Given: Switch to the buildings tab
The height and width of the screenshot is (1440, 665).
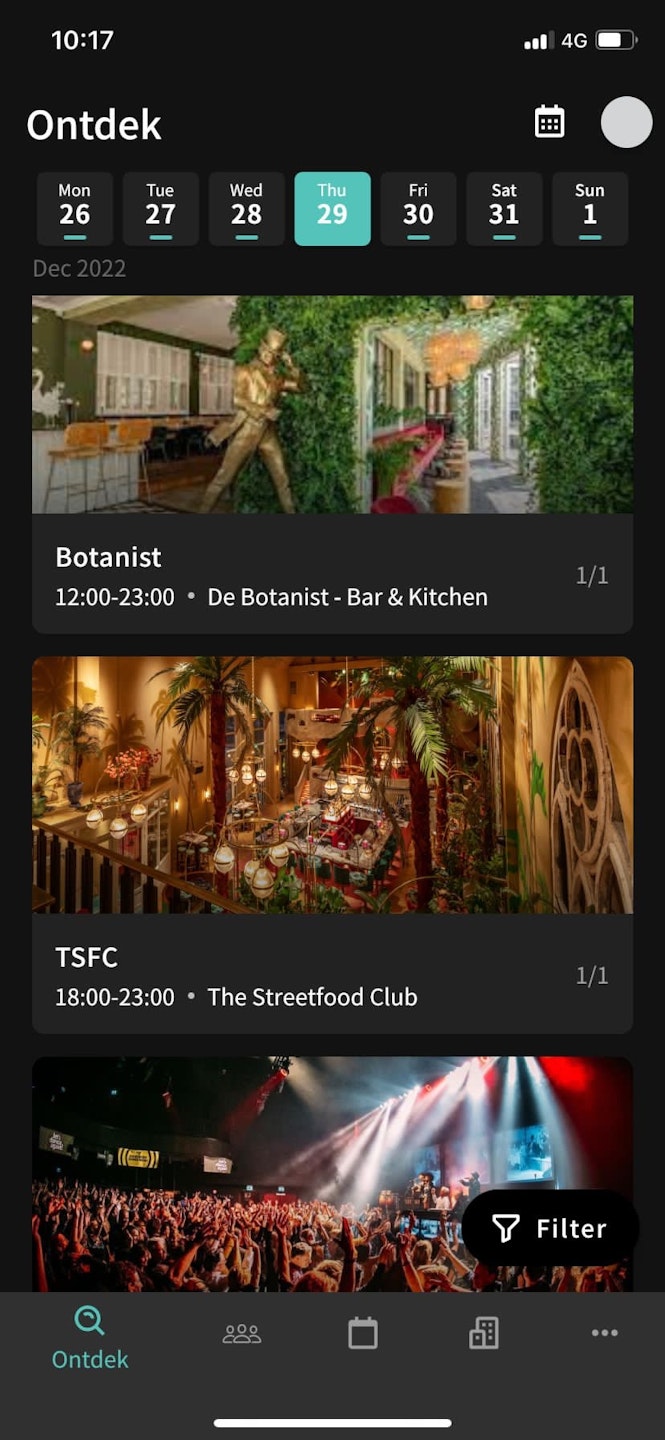Looking at the screenshot, I should (x=484, y=1333).
